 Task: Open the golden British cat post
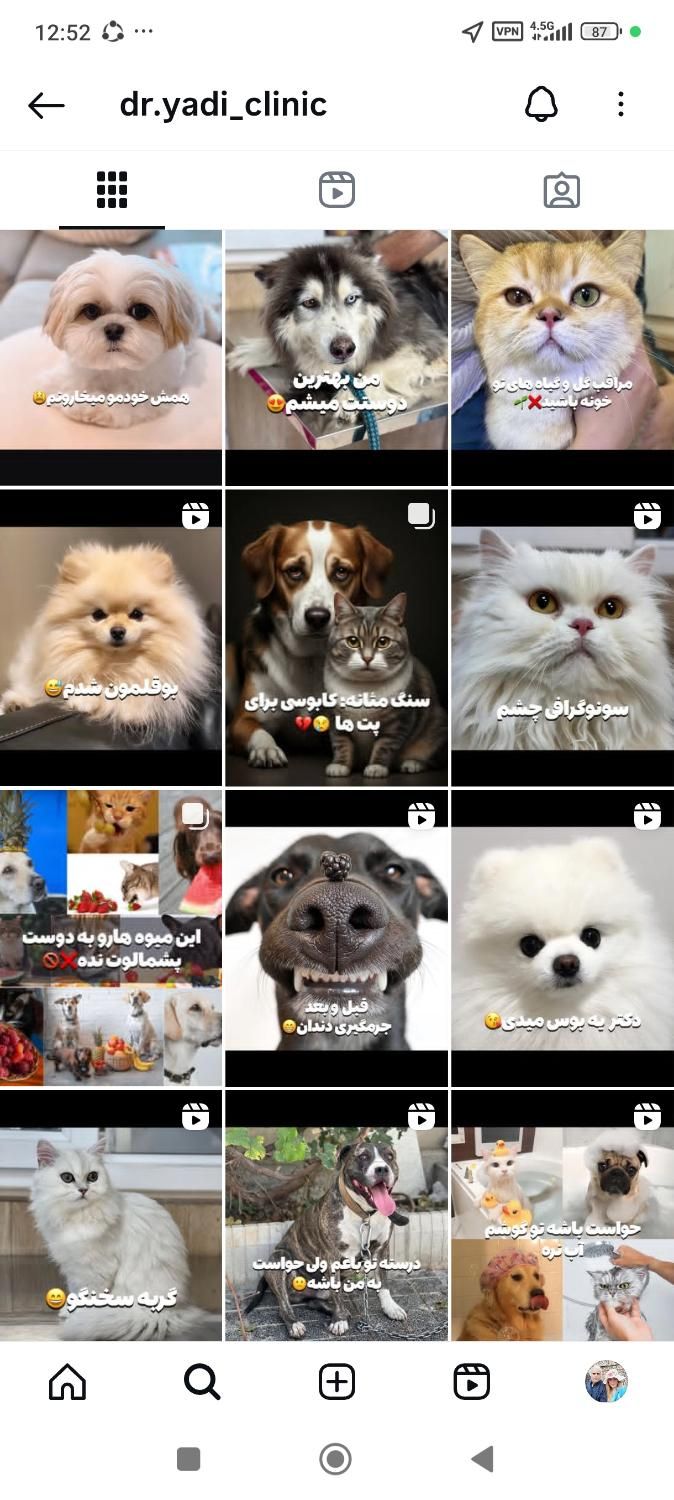point(562,340)
